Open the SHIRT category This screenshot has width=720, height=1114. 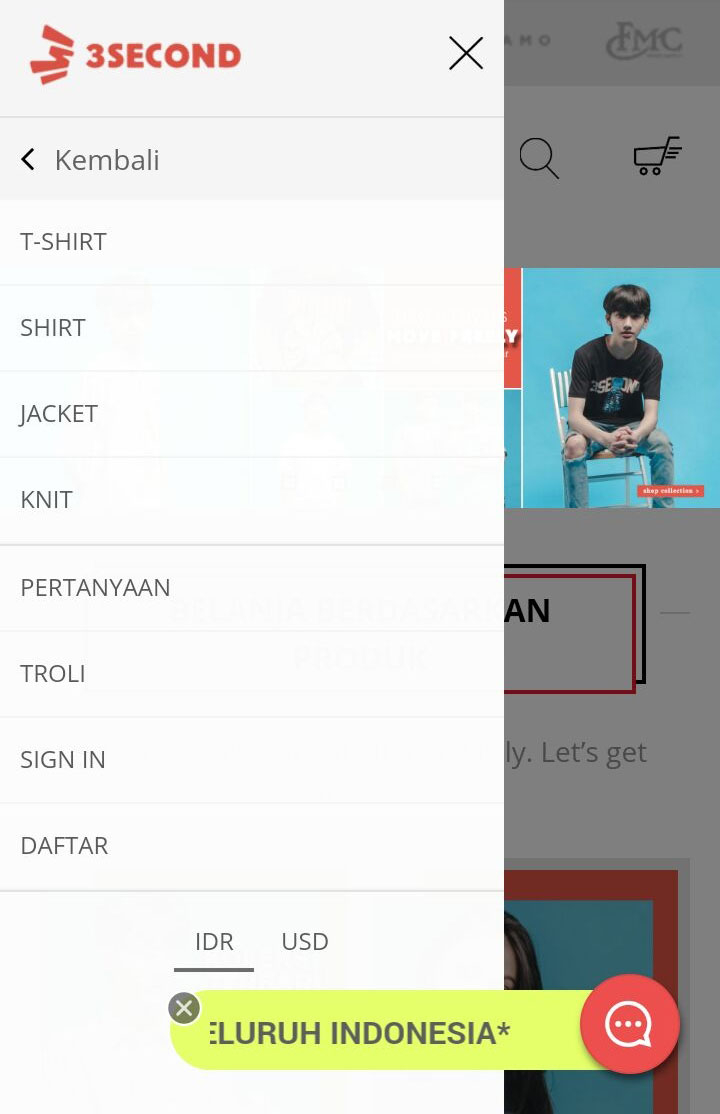point(53,328)
